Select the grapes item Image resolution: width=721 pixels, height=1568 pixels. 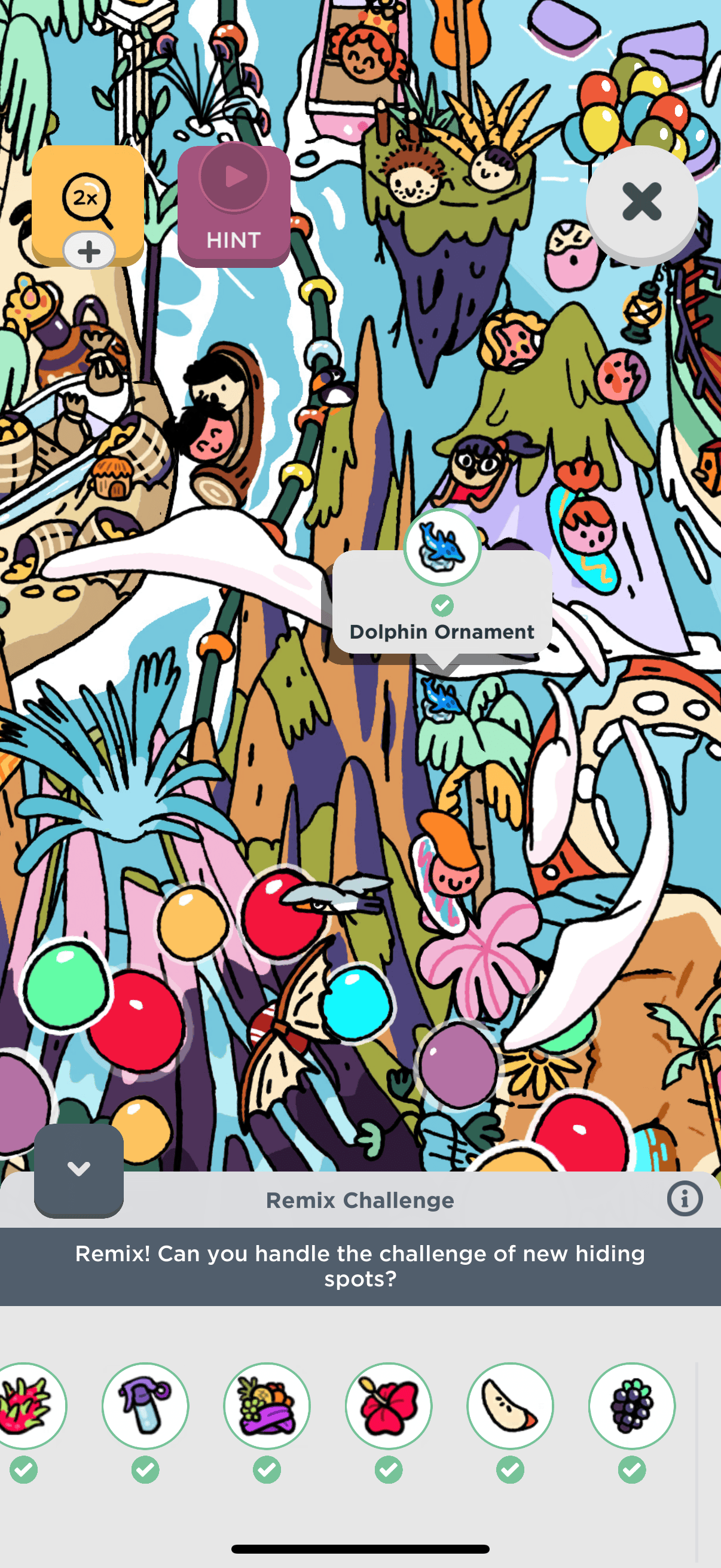[x=631, y=1405]
